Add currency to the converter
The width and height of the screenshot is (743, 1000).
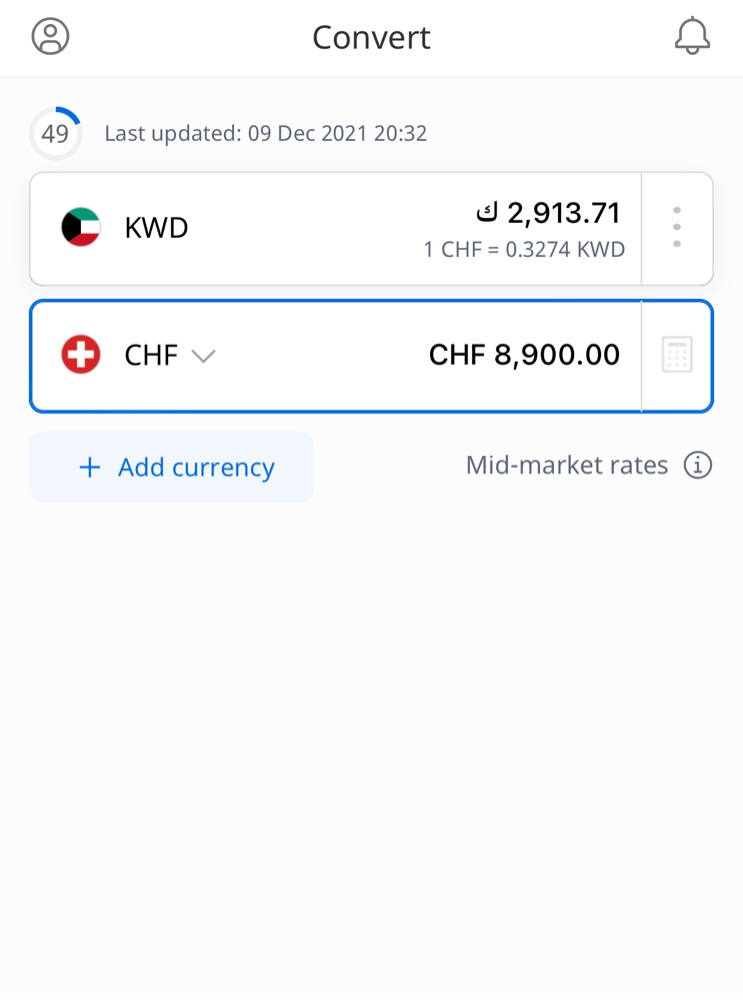(x=172, y=467)
